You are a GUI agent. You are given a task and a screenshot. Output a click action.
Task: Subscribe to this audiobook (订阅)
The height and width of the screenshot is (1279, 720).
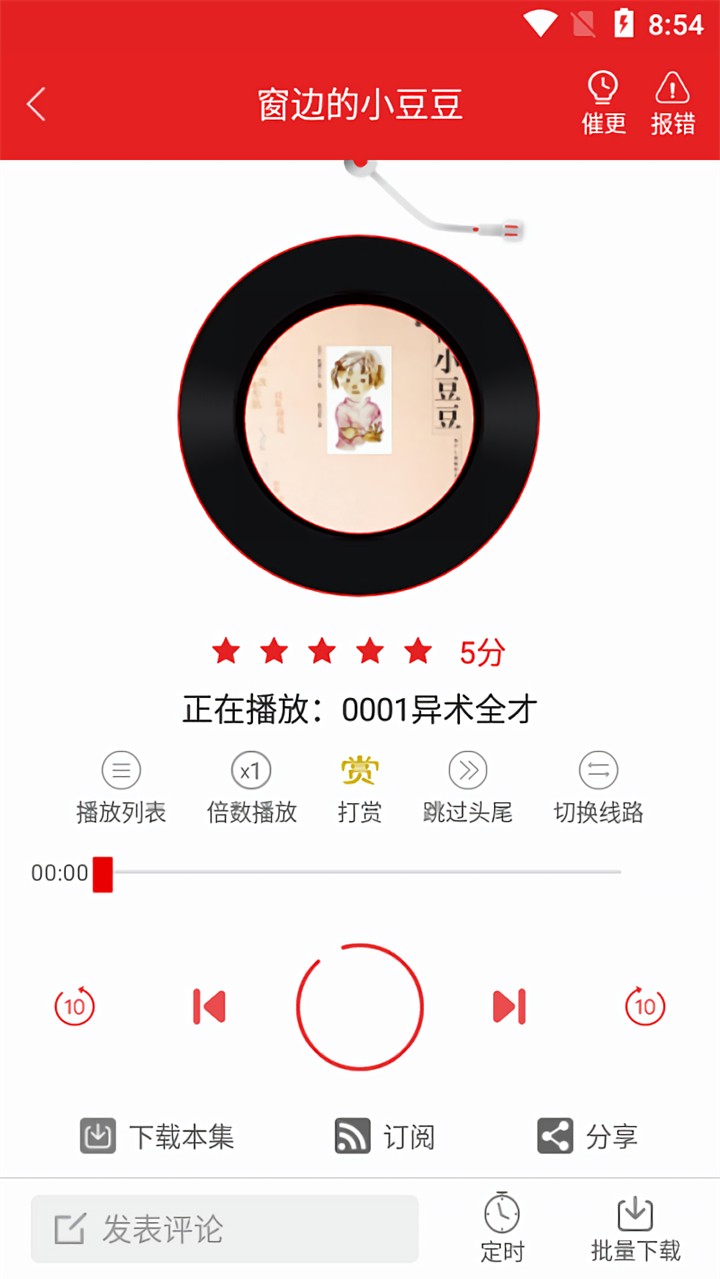pyautogui.click(x=385, y=1136)
